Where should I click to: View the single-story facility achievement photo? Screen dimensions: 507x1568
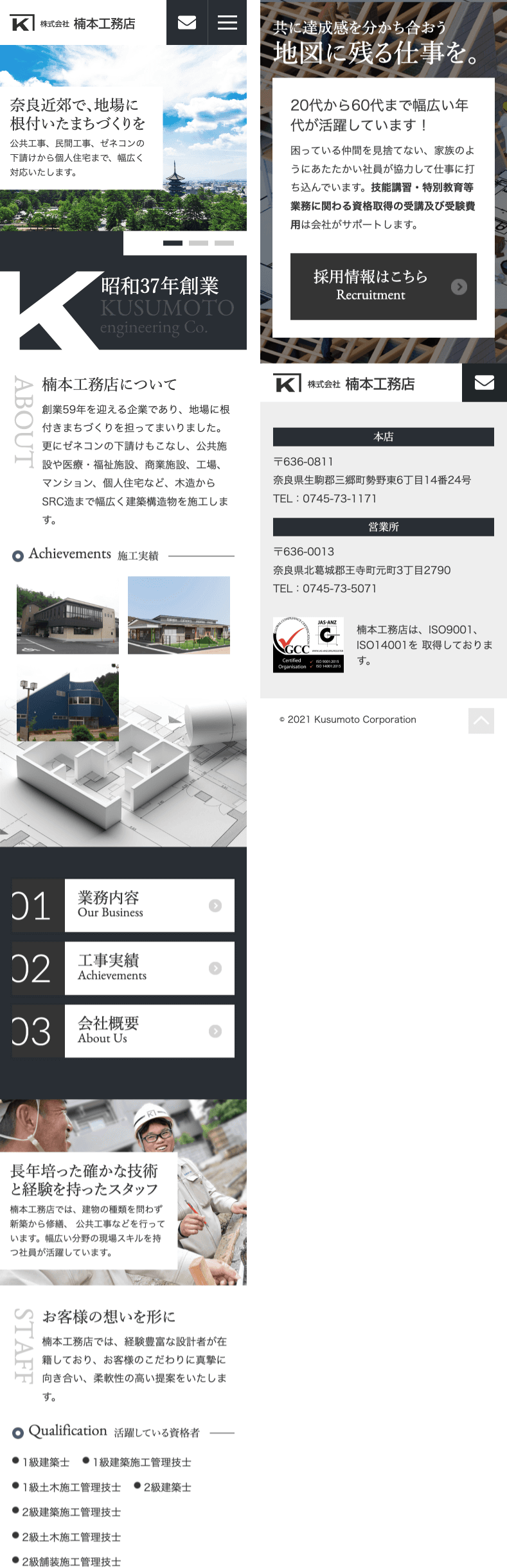pyautogui.click(x=179, y=615)
